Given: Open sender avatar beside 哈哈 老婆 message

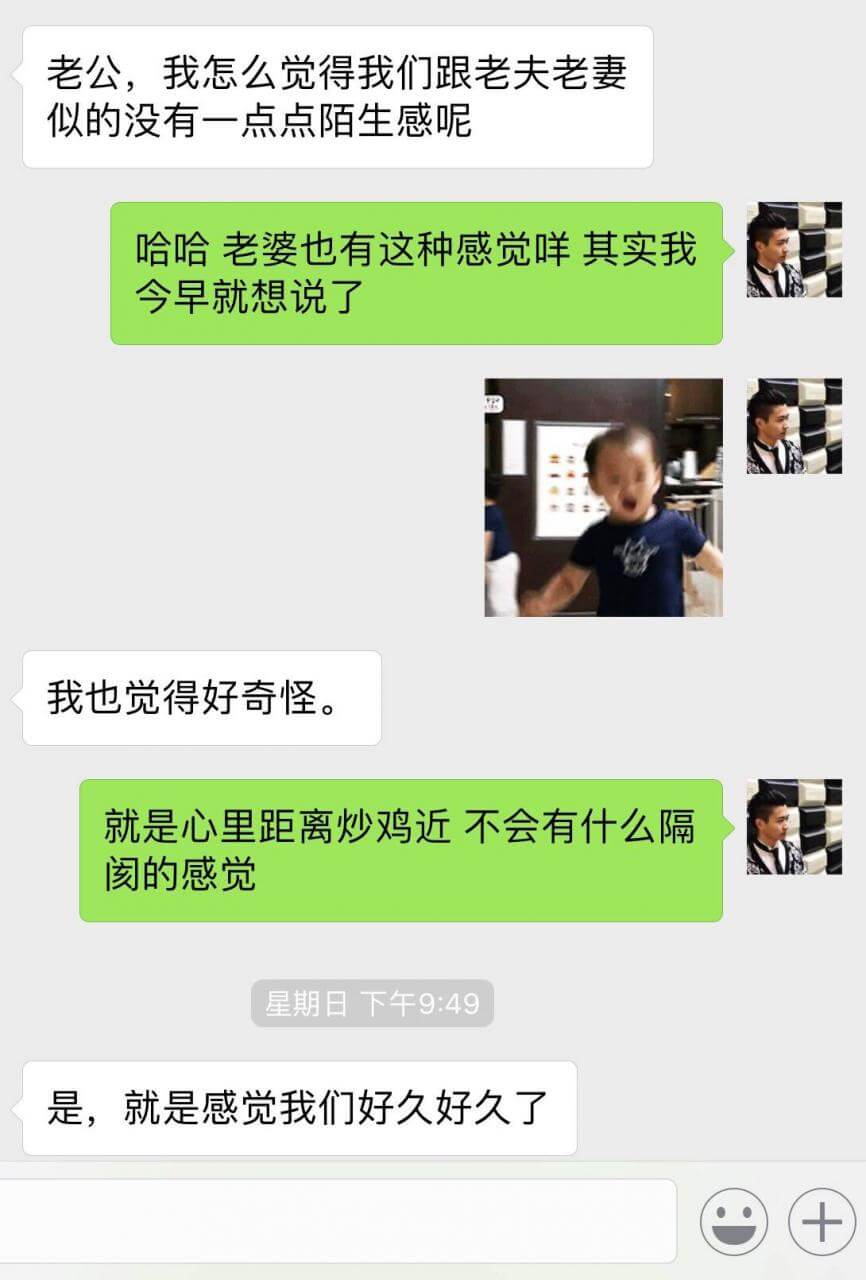Looking at the screenshot, I should 794,250.
